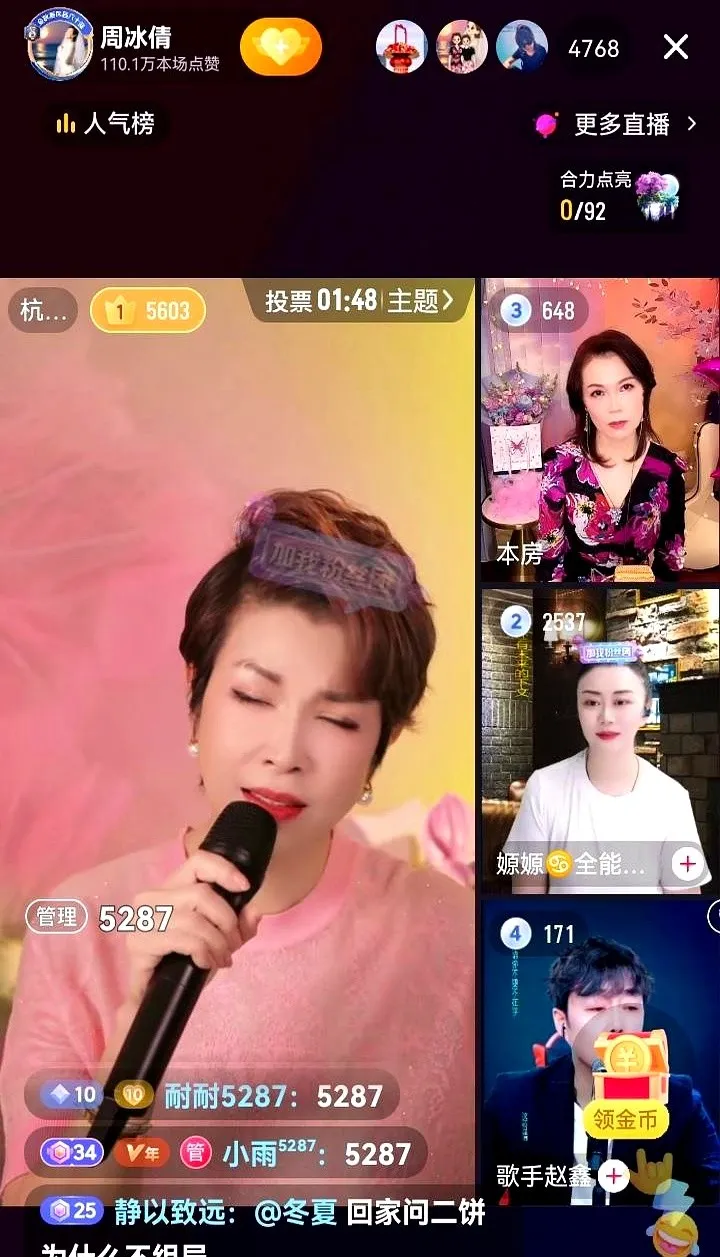Open the 歌手赵鑫 video tile
720x1257 pixels.
[560, 1020]
